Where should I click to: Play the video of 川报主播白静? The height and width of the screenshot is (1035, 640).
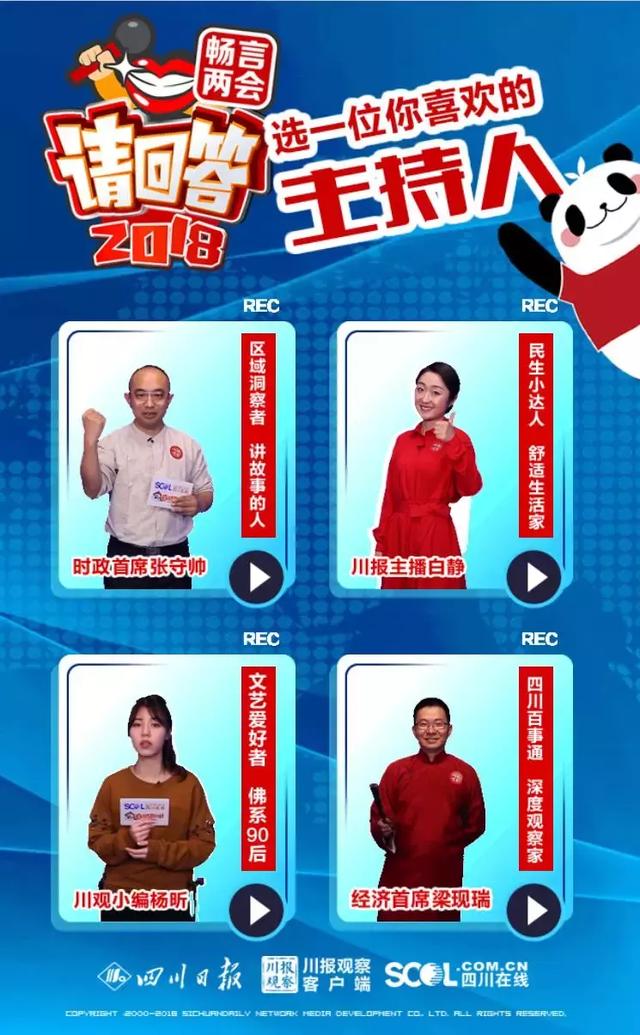tap(535, 576)
